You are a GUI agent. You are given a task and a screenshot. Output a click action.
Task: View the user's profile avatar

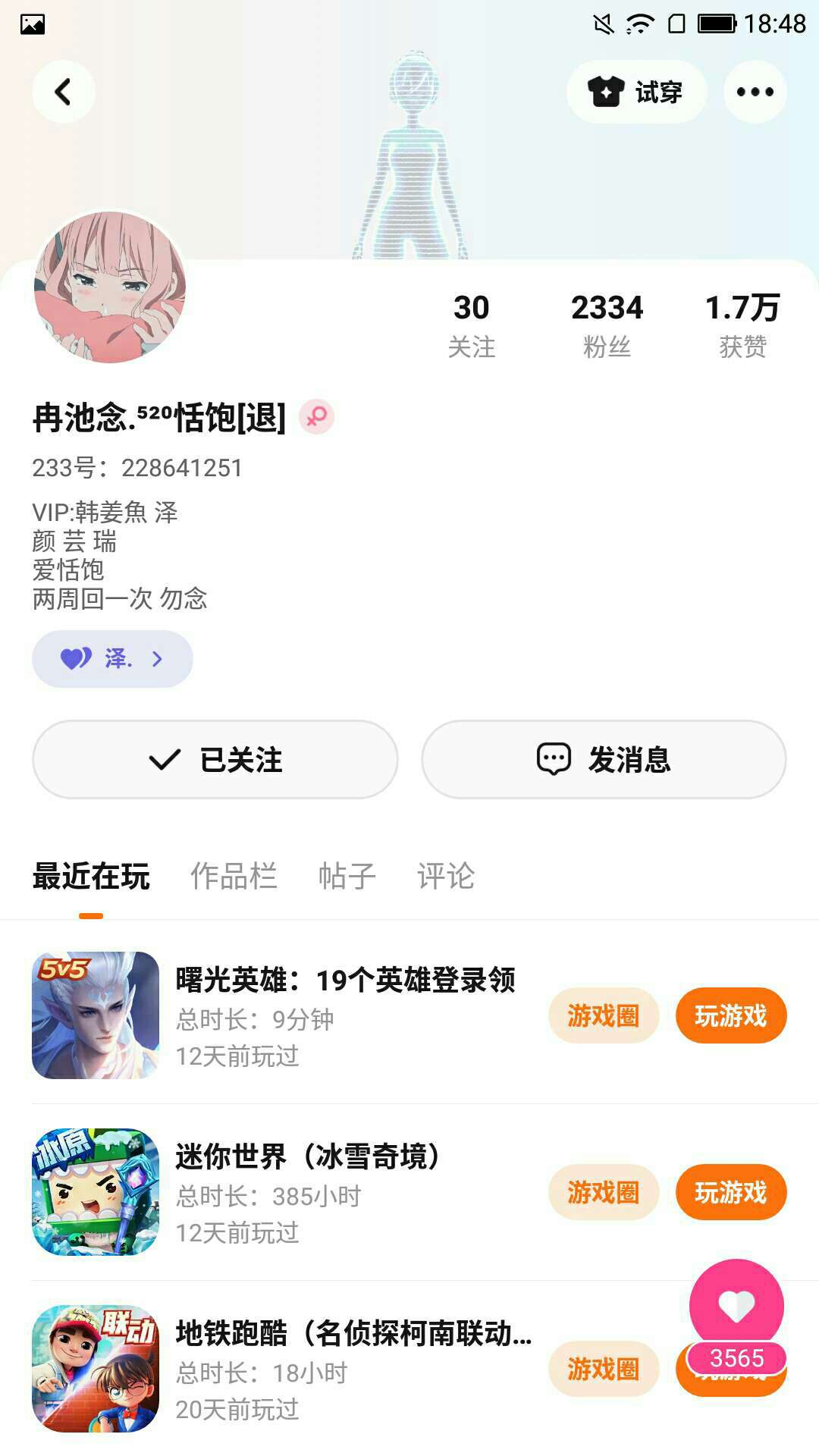tap(110, 287)
